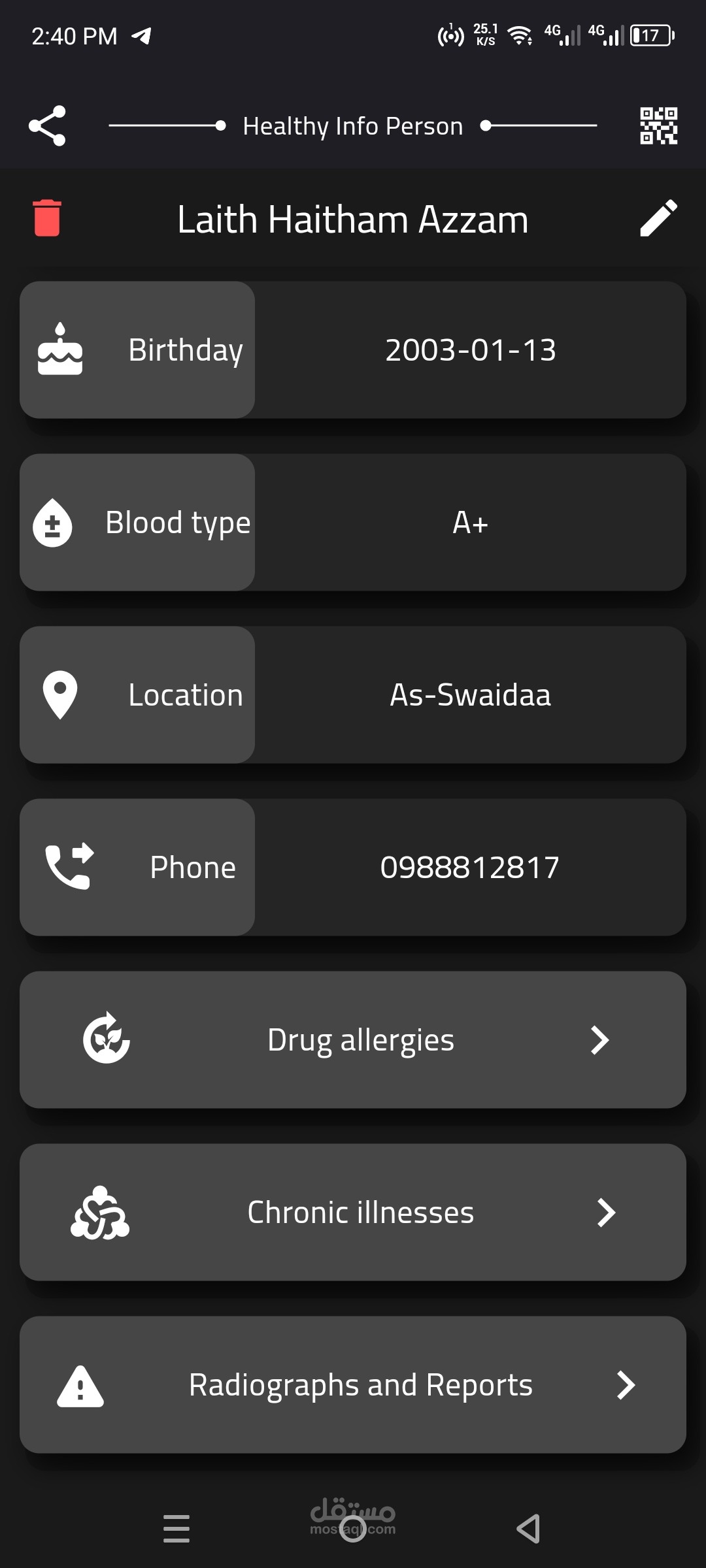
Task: Edit the person's info with pencil icon
Action: [658, 218]
